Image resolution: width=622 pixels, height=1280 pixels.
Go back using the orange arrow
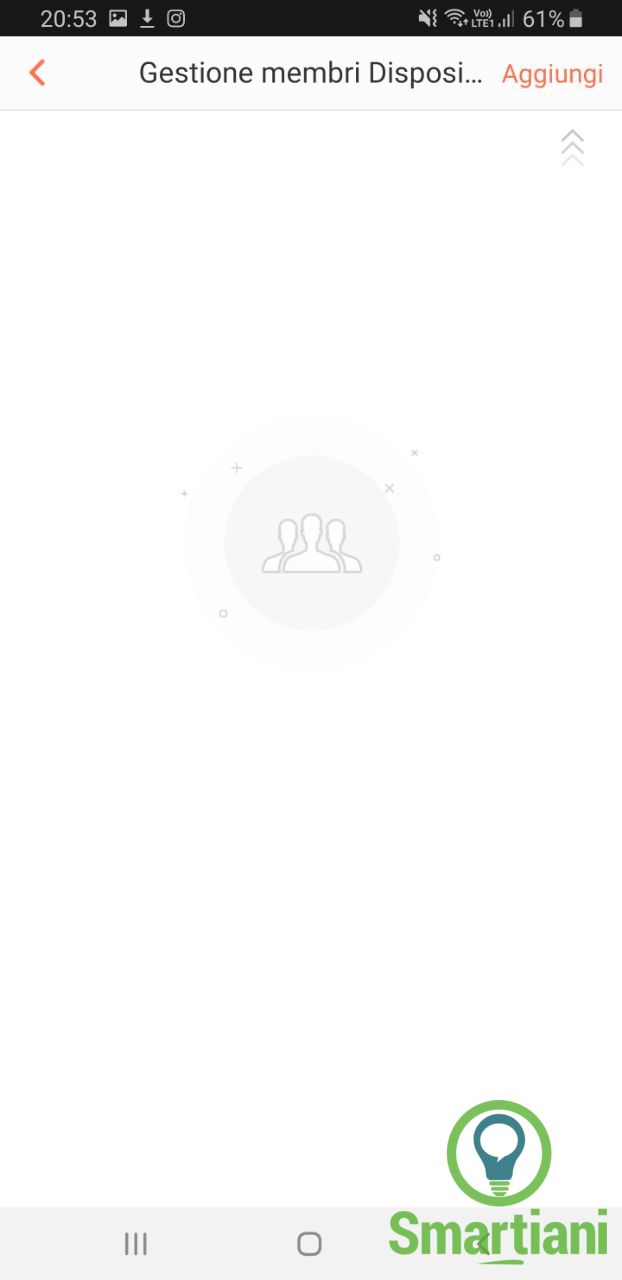coord(37,73)
